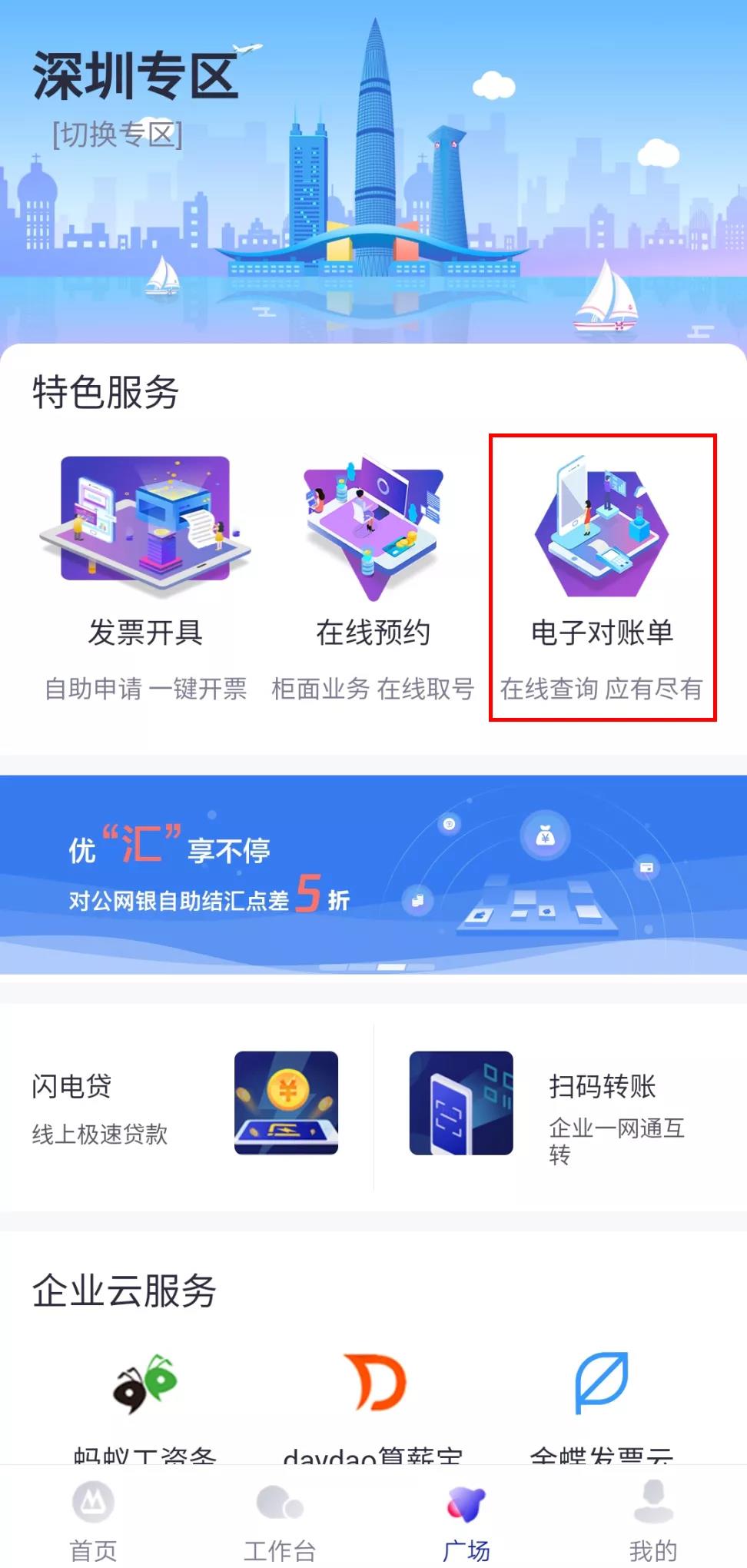Viewport: 747px width, 1568px height.
Task: Open the 优汇享不停 promotional banner
Action: pos(373,874)
